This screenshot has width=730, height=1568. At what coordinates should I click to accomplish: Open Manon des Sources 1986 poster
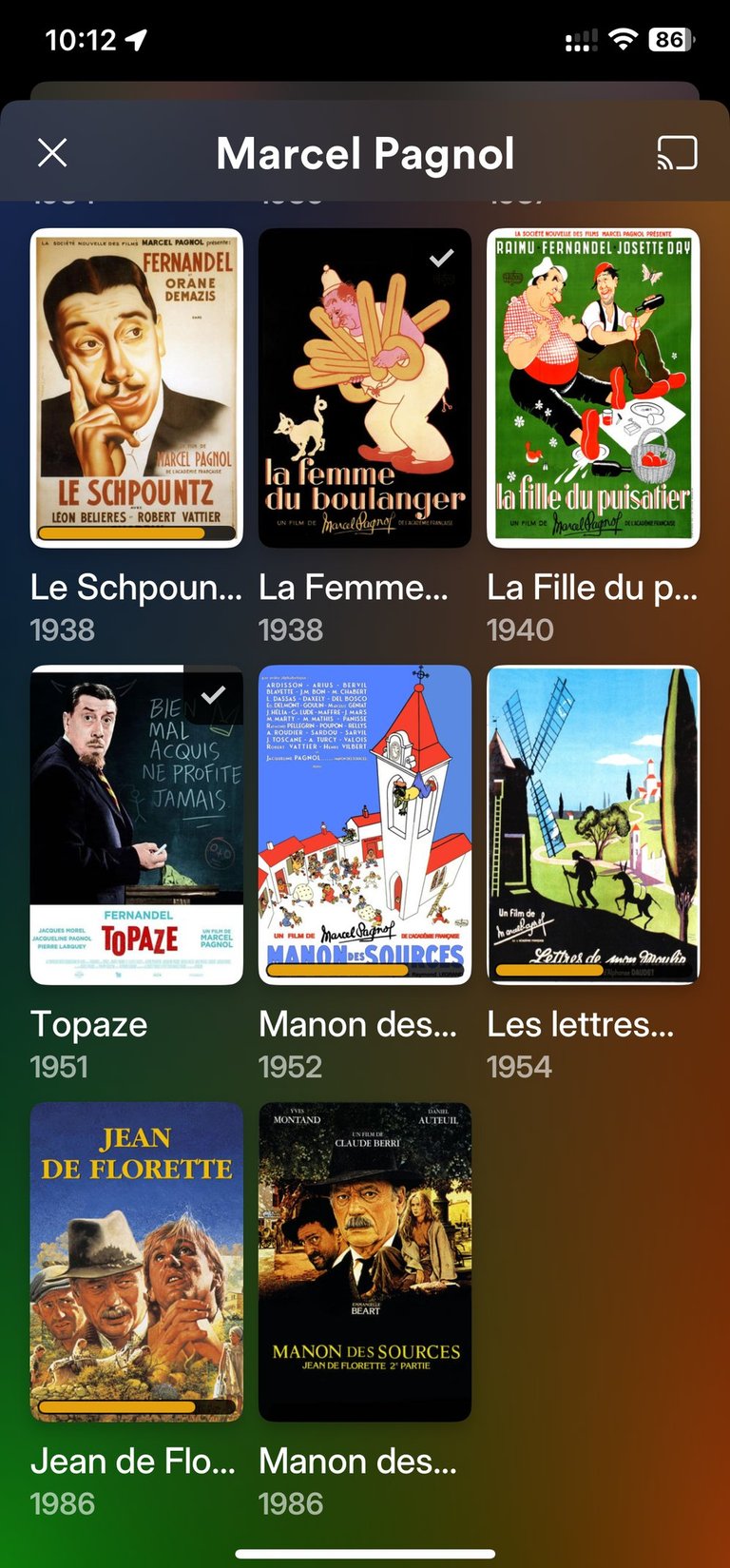click(x=365, y=1261)
